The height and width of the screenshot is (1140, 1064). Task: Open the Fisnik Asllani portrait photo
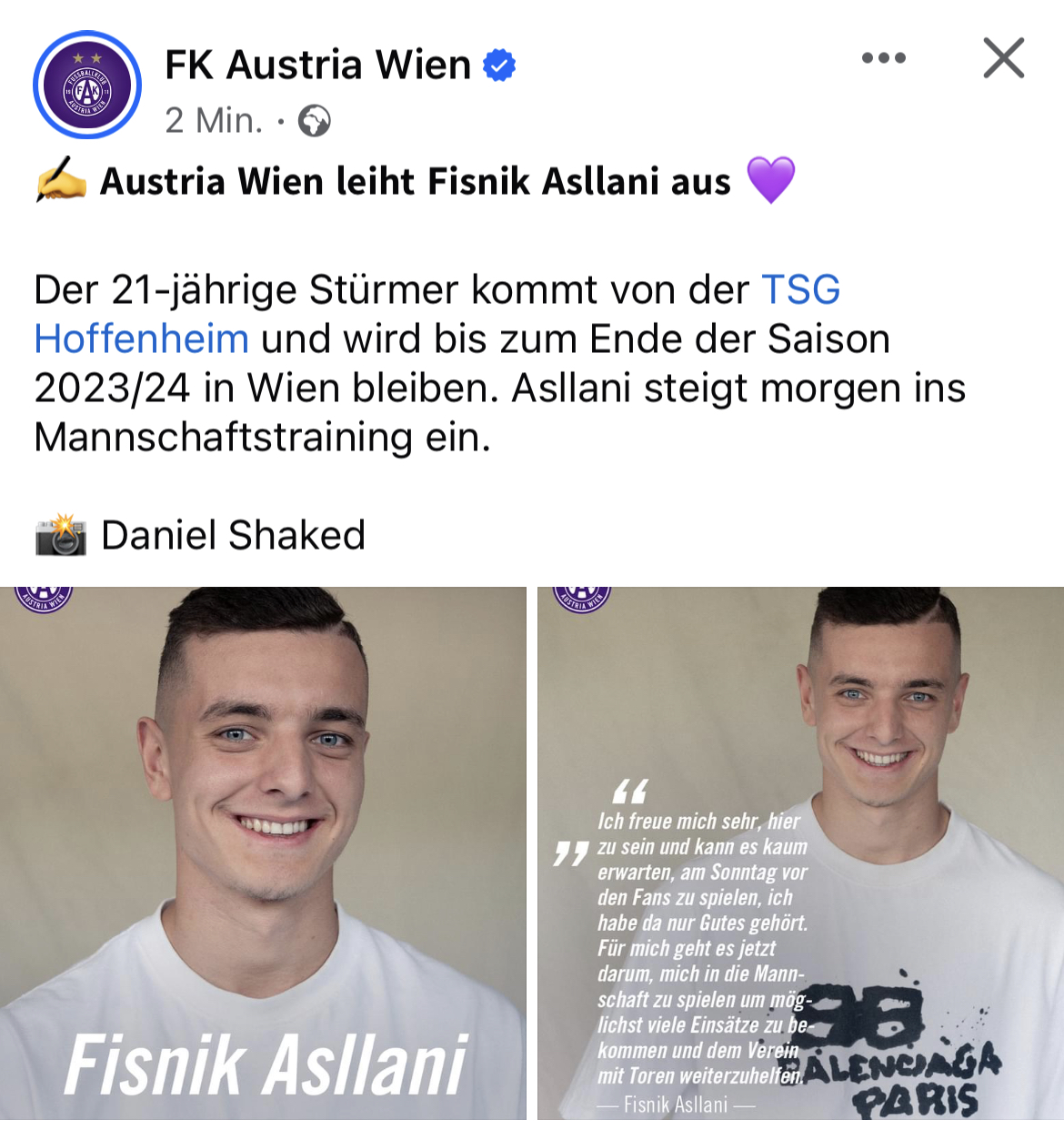(263, 852)
